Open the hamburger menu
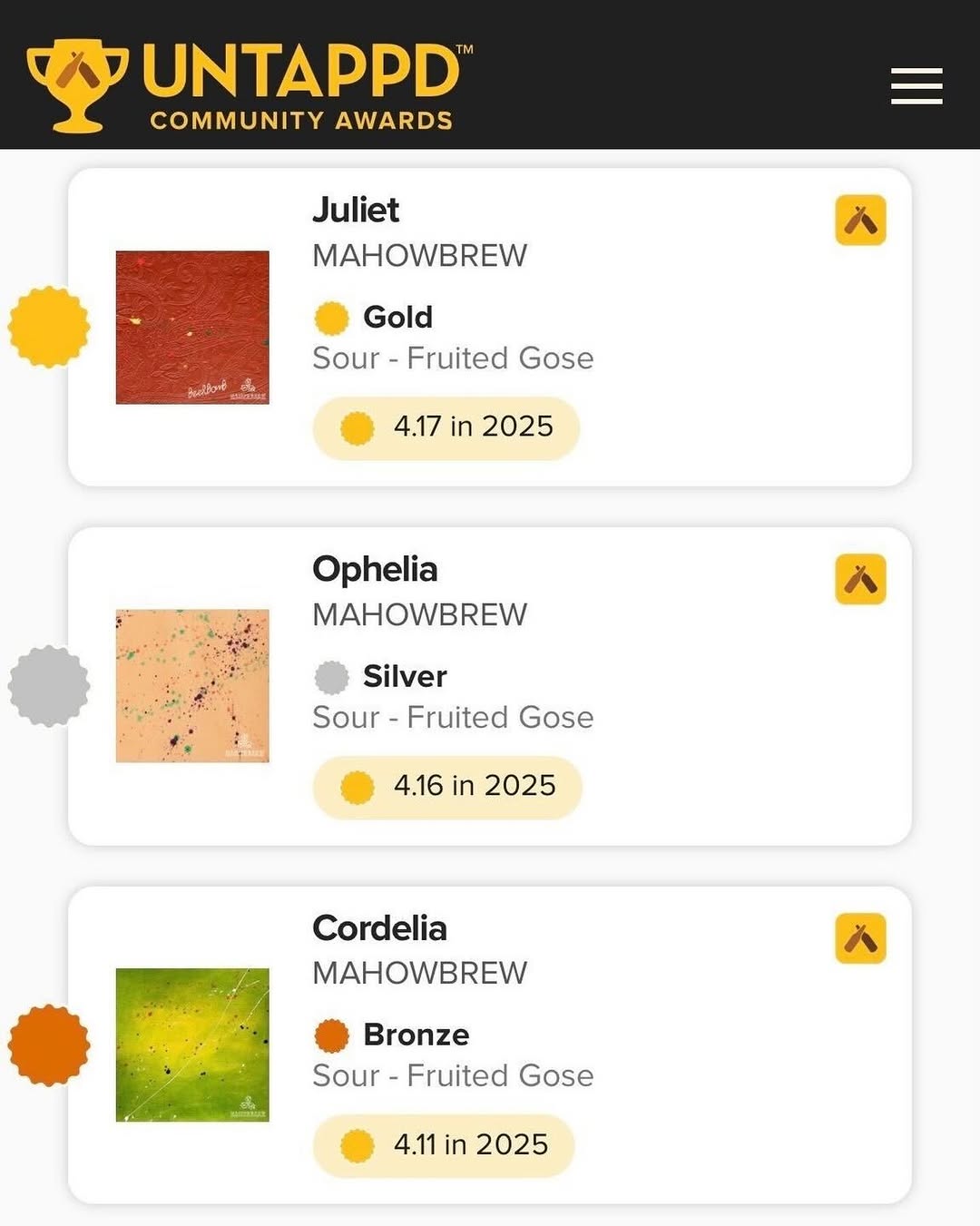 coord(916,86)
